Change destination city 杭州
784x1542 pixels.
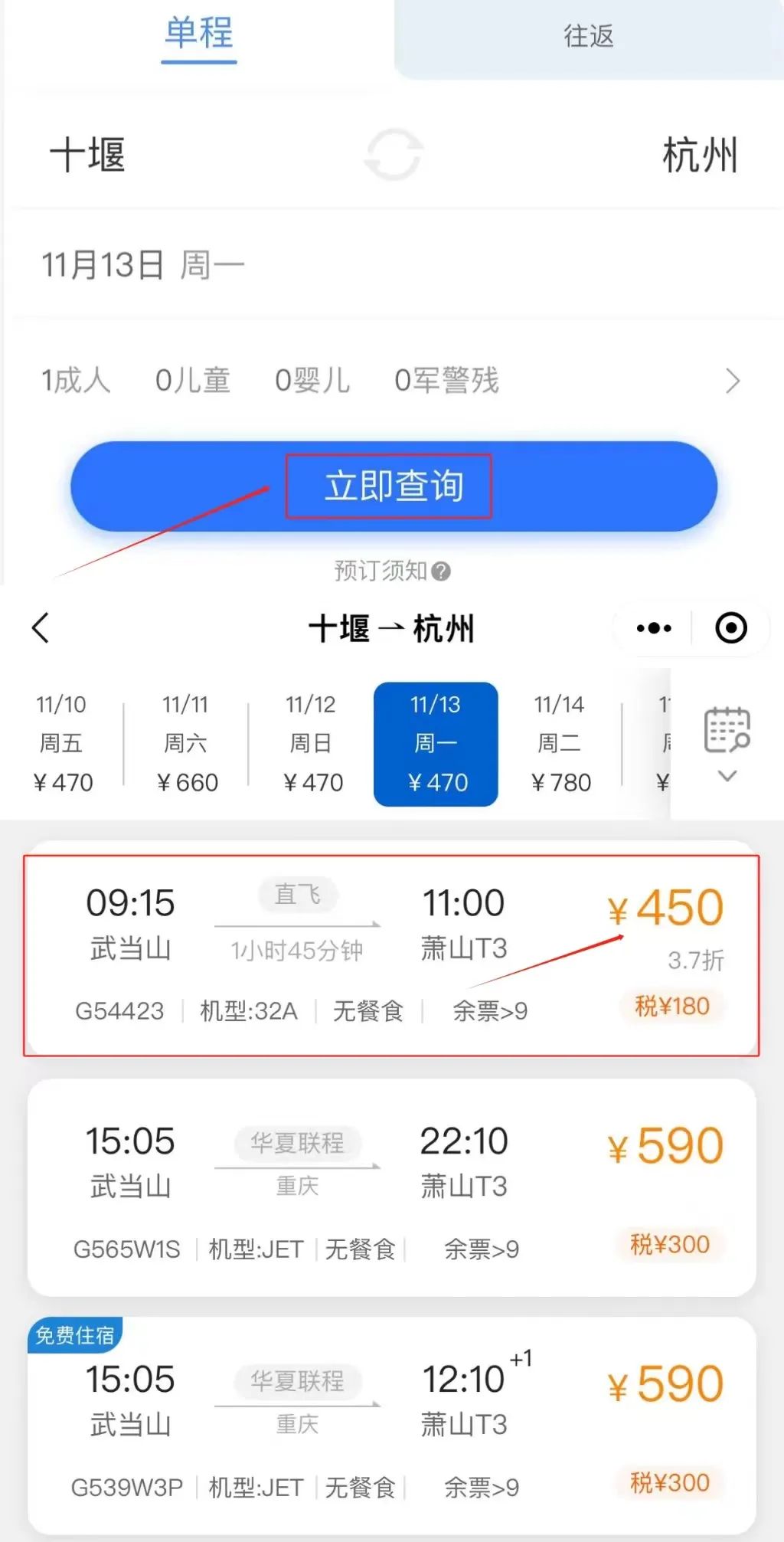[x=699, y=156]
